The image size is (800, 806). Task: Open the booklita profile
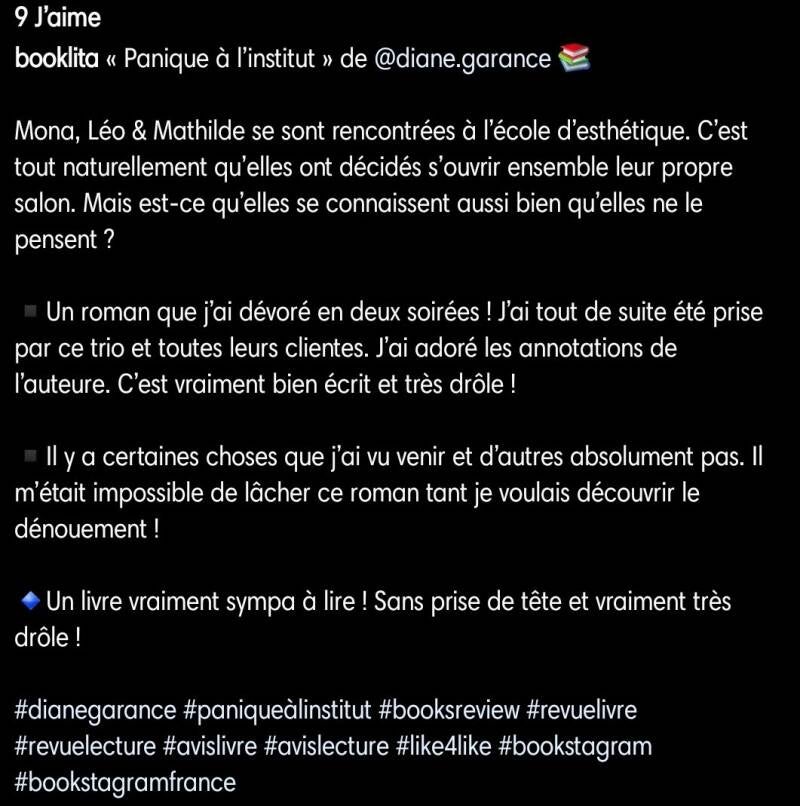tap(56, 59)
